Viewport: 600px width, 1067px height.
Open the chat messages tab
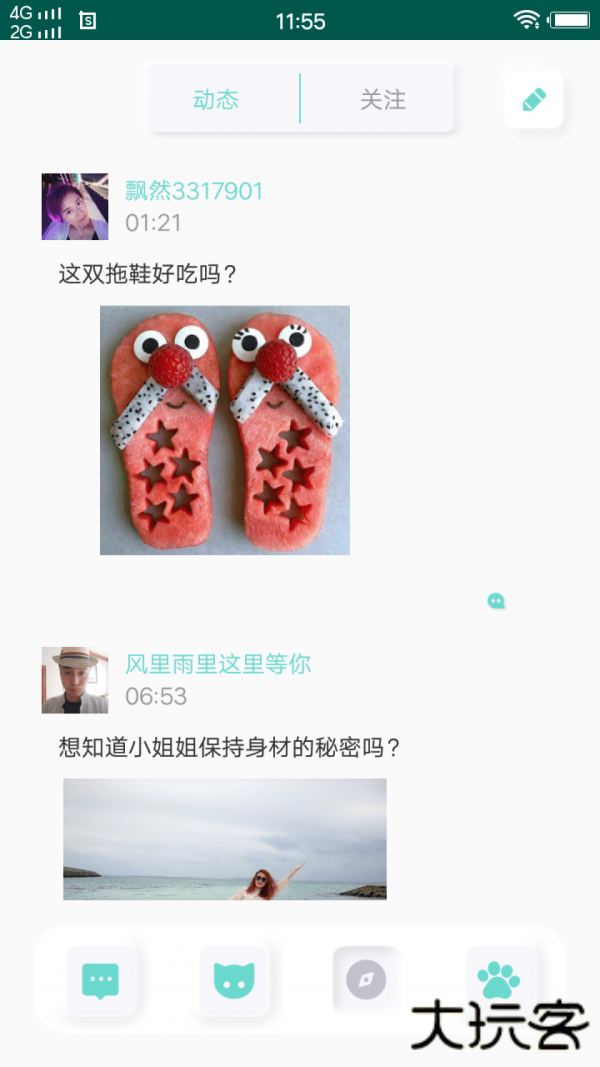click(100, 981)
